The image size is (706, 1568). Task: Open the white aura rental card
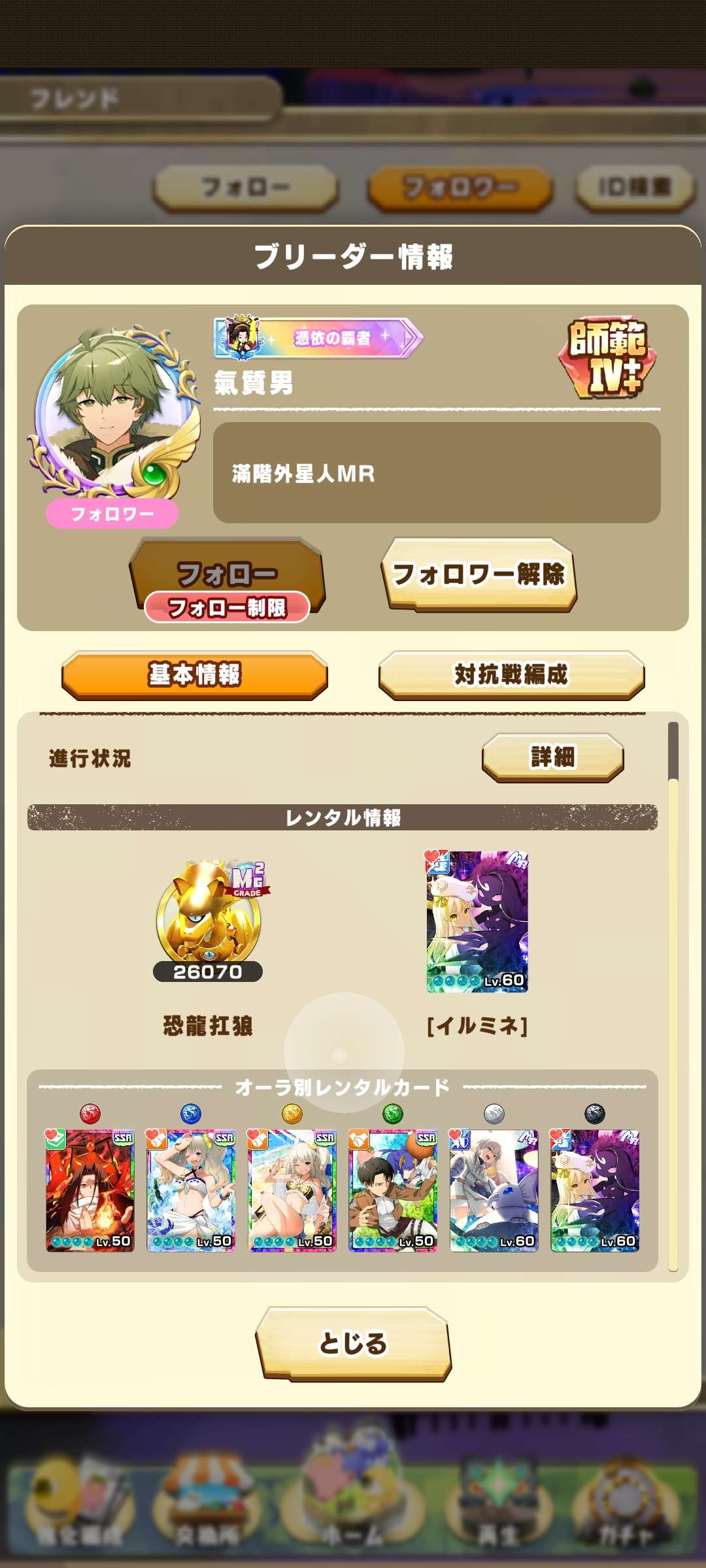pyautogui.click(x=494, y=1190)
